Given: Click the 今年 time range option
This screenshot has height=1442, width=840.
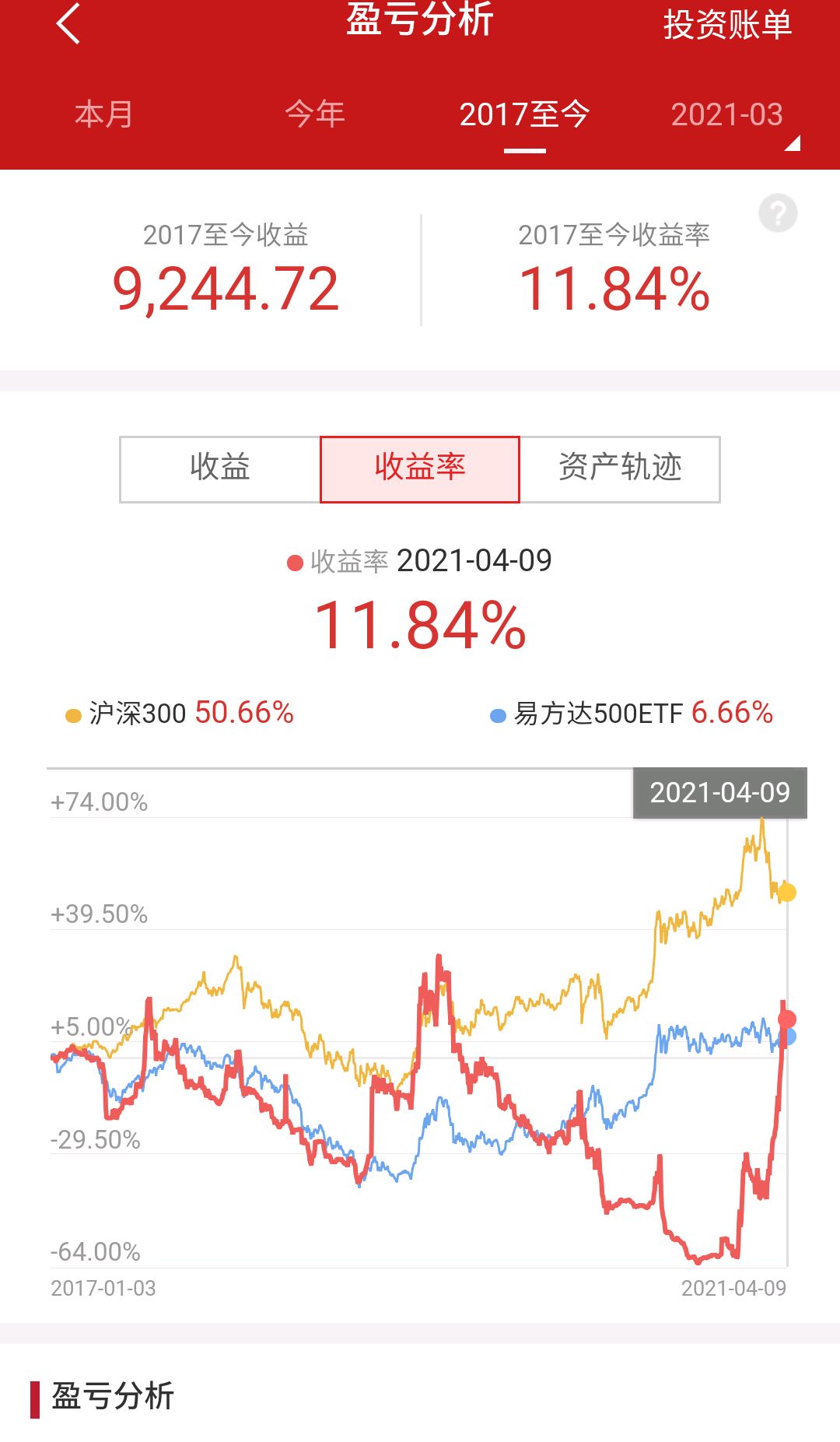Looking at the screenshot, I should 314,114.
